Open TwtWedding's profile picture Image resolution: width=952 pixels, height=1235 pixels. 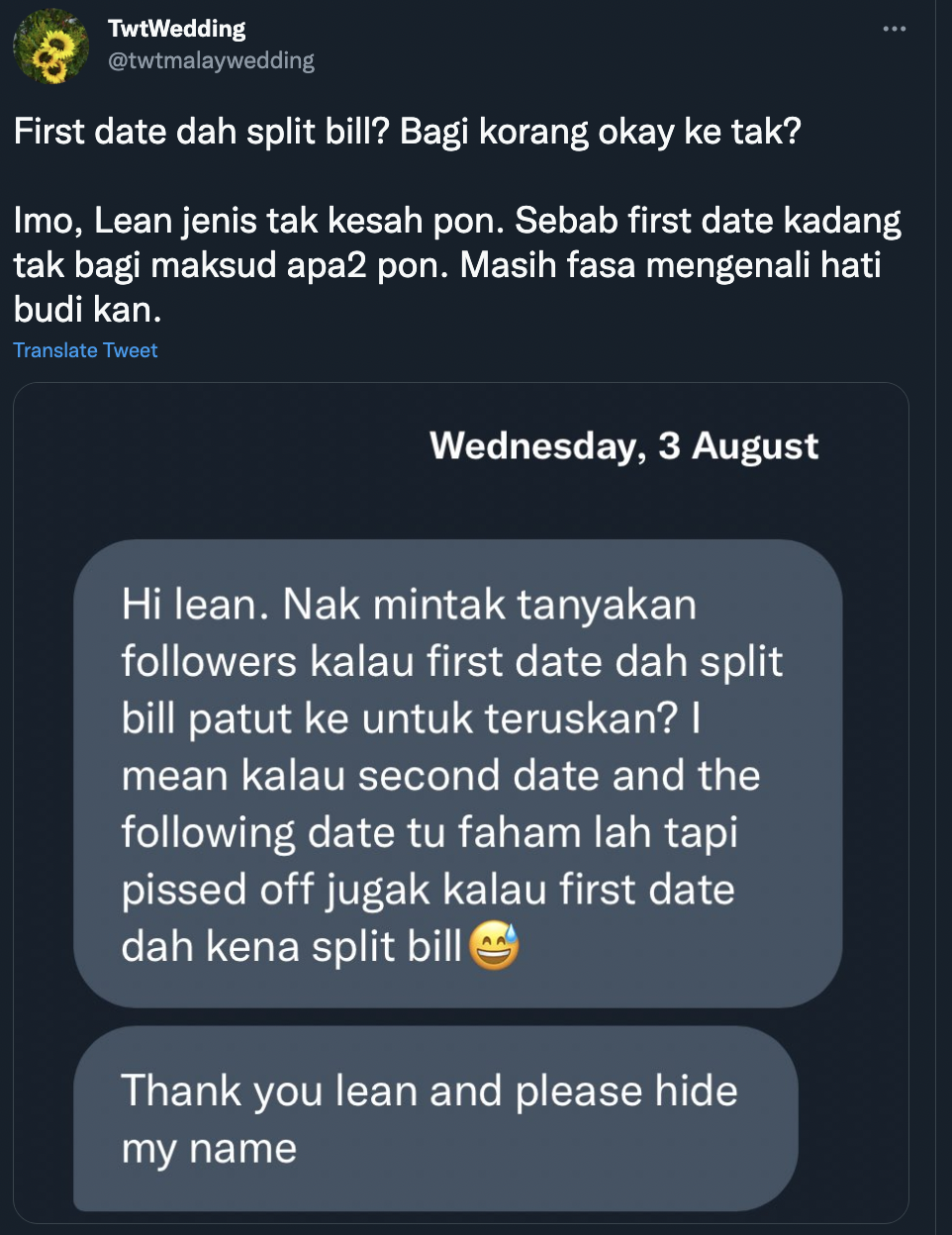click(49, 47)
